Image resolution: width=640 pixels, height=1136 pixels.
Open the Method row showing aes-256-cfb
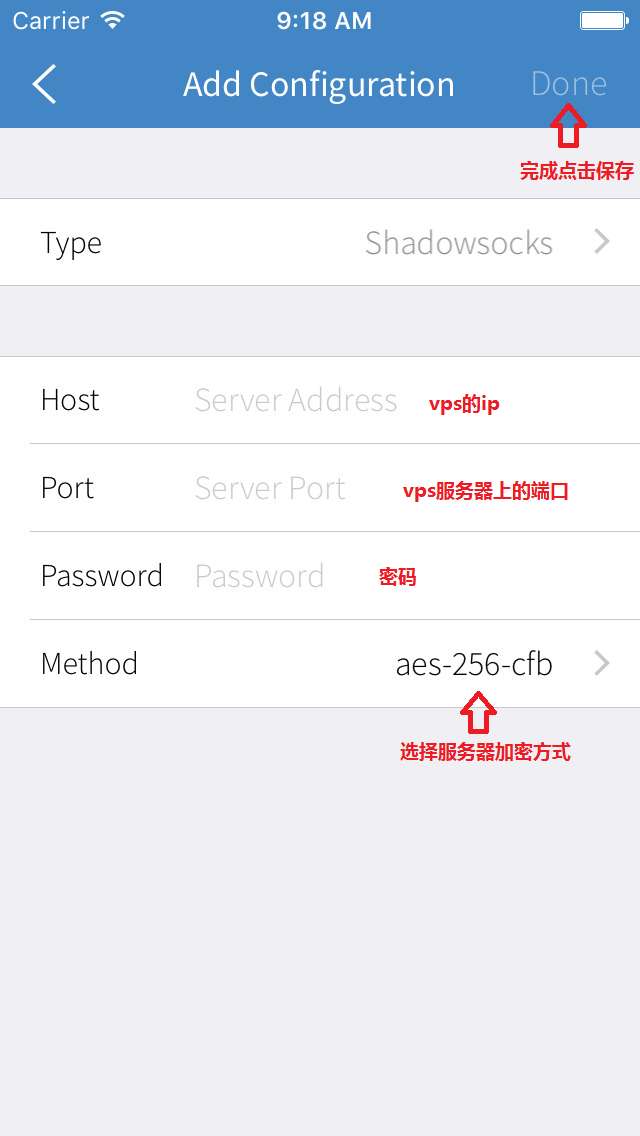point(320,664)
